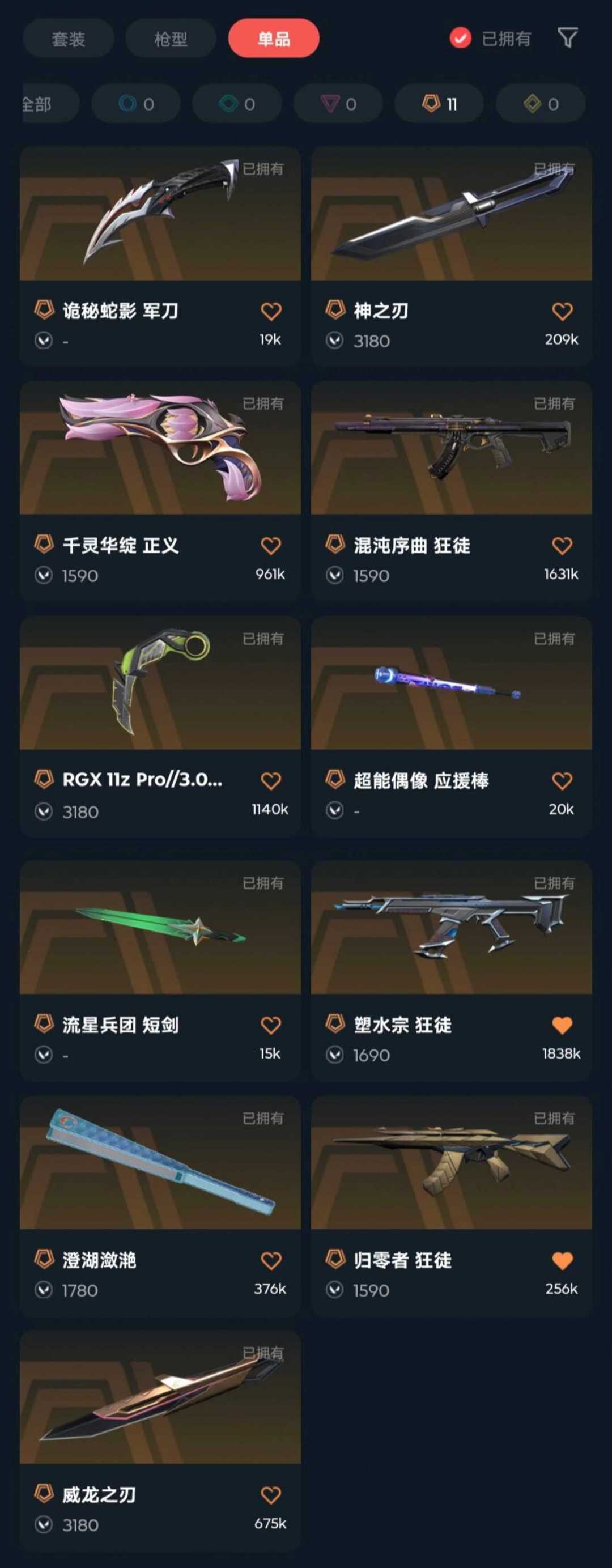Open the 澄湖潋滟 skin card
Screen dimensions: 612x1568
click(160, 1163)
